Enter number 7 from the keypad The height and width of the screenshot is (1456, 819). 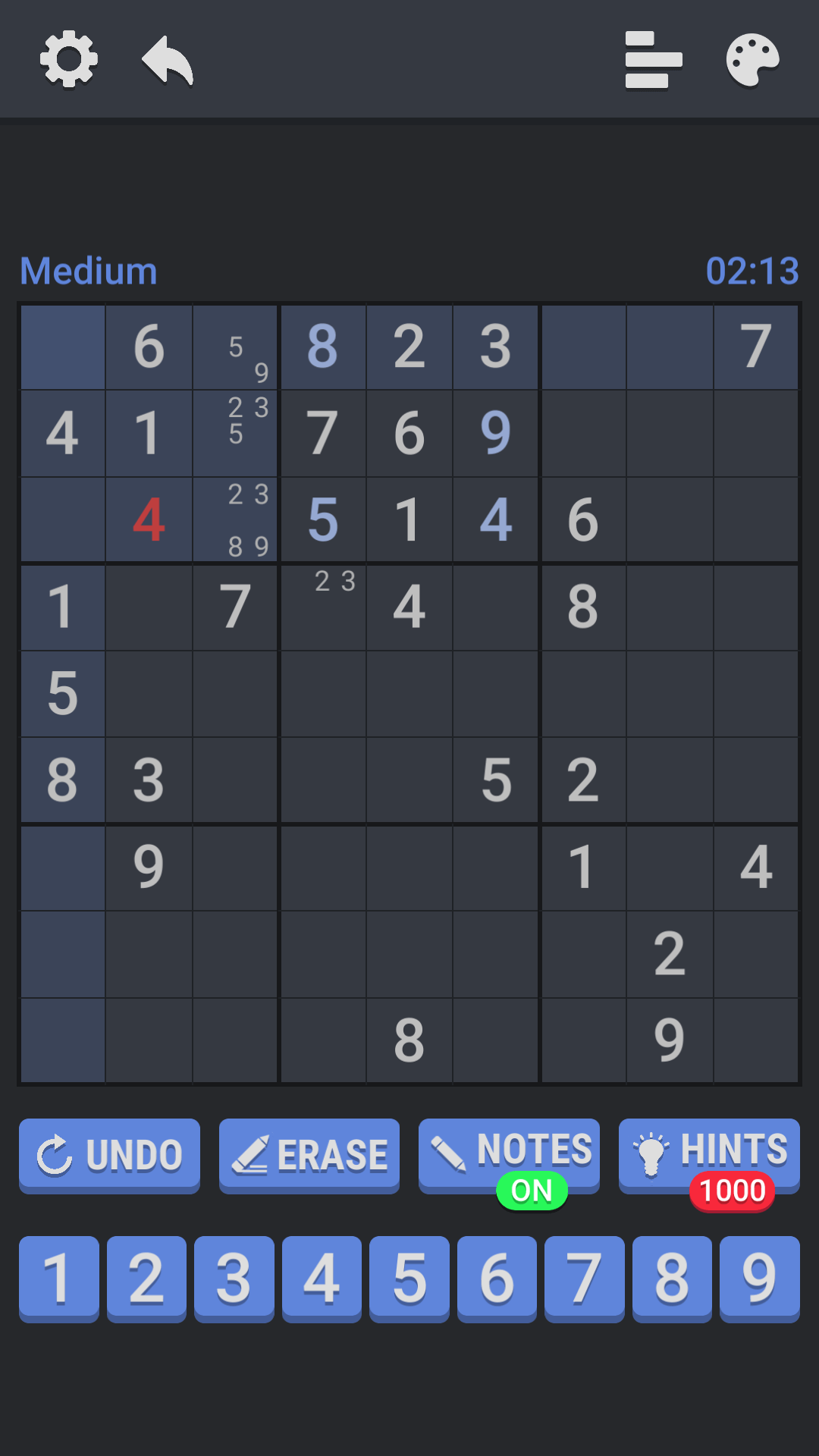585,1279
